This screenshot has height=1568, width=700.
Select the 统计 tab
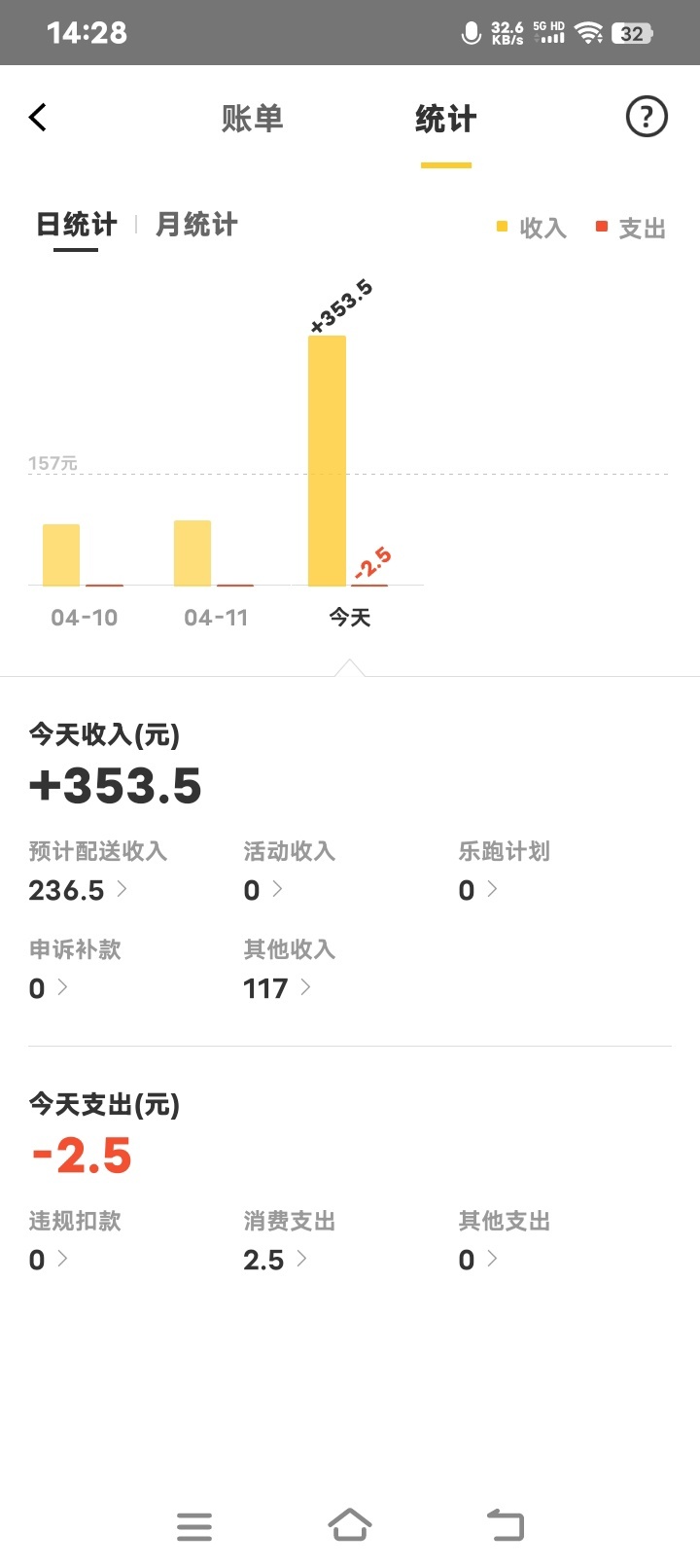pos(445,119)
